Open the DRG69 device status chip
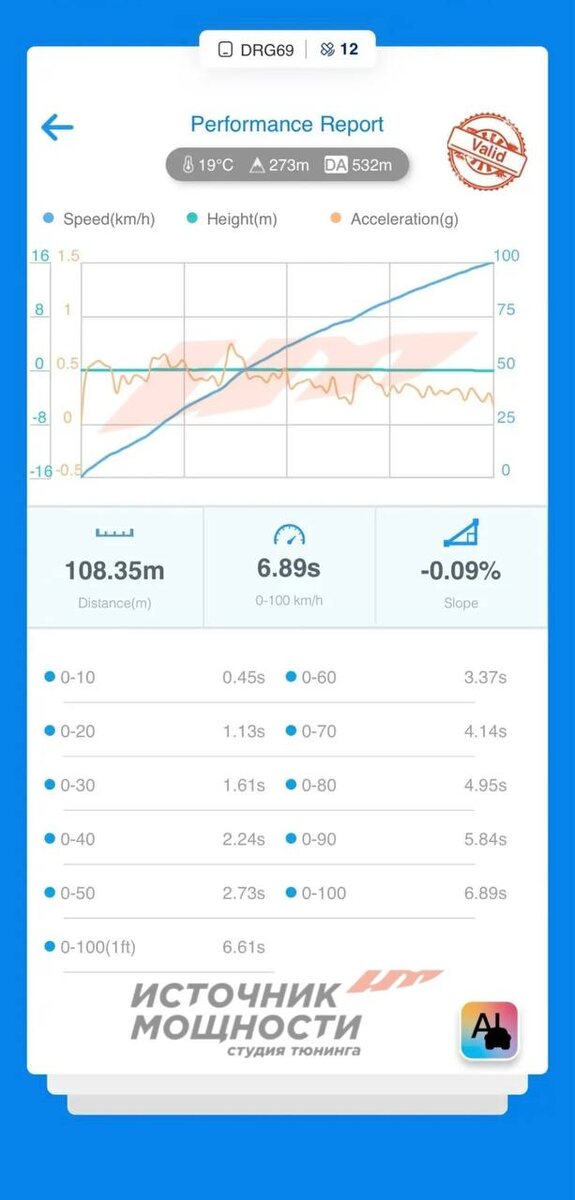 pos(287,49)
